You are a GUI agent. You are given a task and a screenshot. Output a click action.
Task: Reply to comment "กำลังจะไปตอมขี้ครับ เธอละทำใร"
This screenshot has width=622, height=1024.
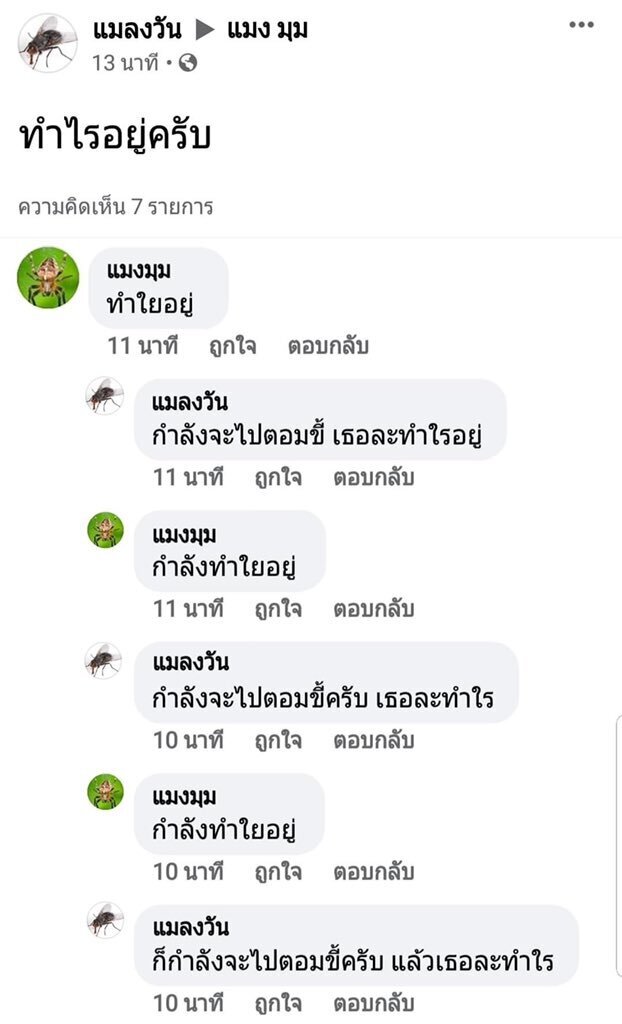pos(373,740)
